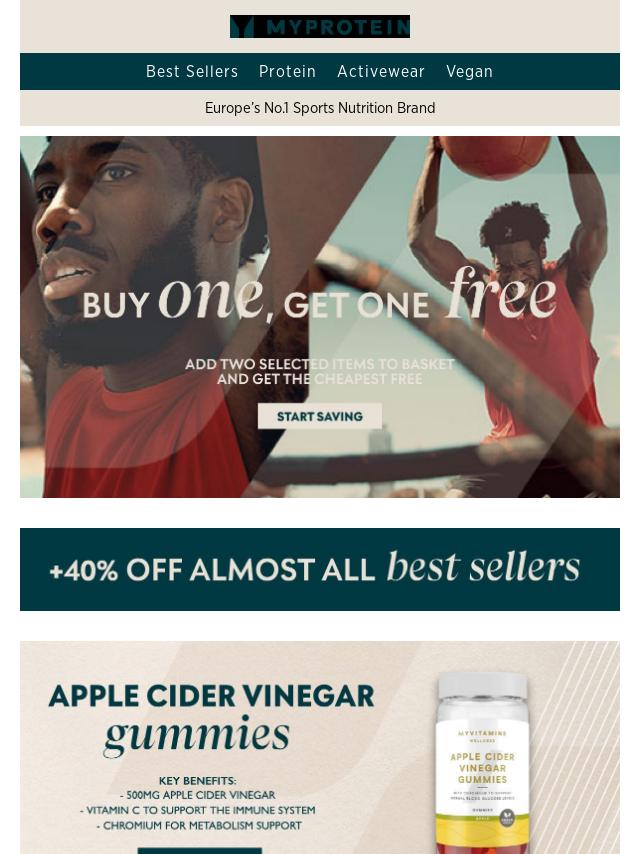The width and height of the screenshot is (640, 854).
Task: Browse the Vegan range
Action: 469,72
